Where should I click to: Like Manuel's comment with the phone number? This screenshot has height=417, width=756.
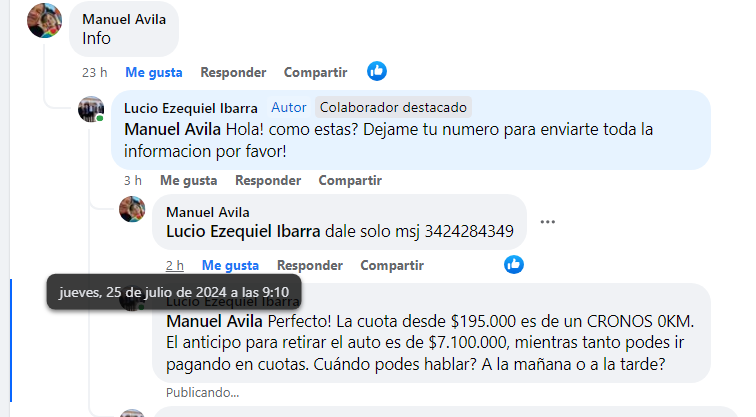pos(230,265)
